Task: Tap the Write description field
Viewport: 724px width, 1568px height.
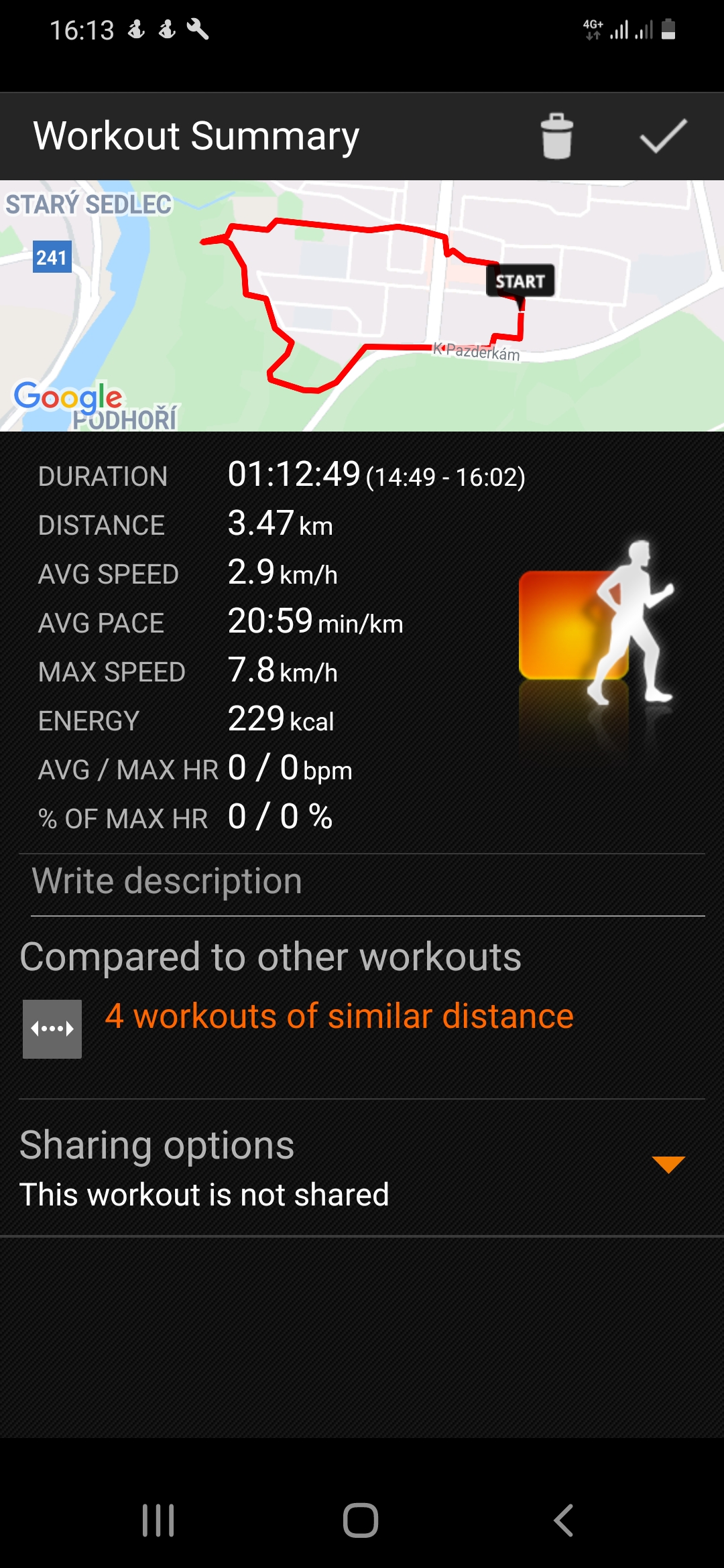Action: (x=367, y=881)
